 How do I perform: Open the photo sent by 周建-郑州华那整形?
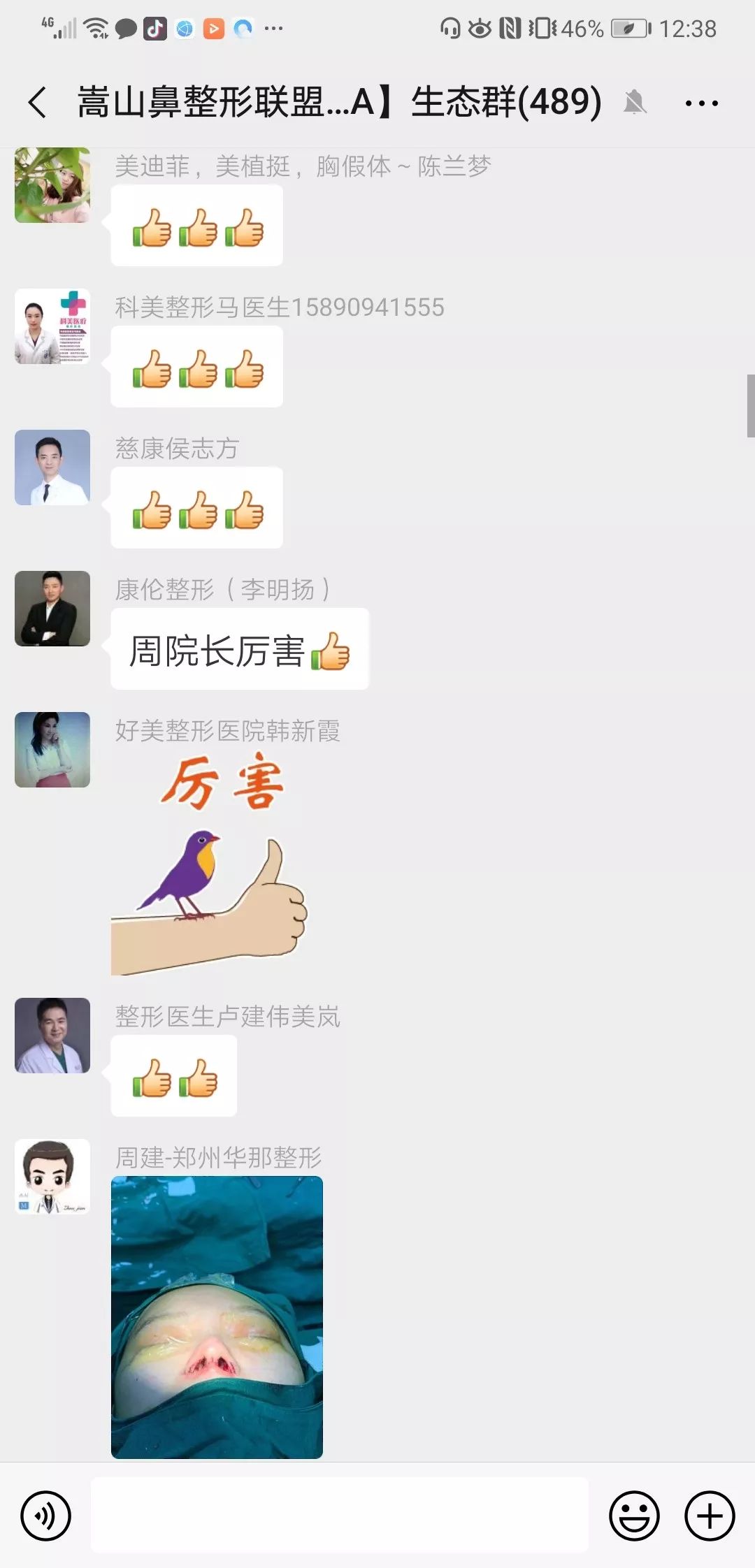(217, 1316)
